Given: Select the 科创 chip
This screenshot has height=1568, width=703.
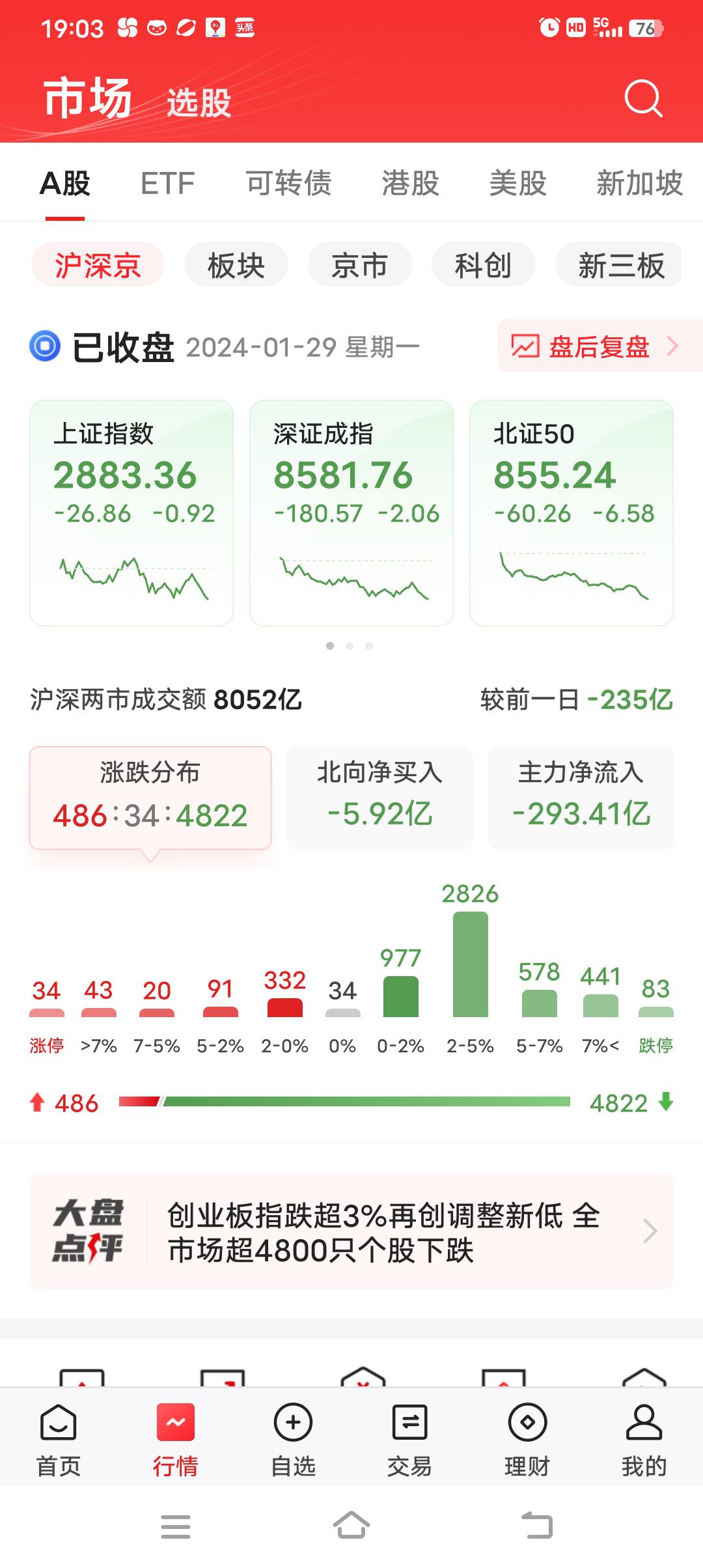Looking at the screenshot, I should pos(483,265).
